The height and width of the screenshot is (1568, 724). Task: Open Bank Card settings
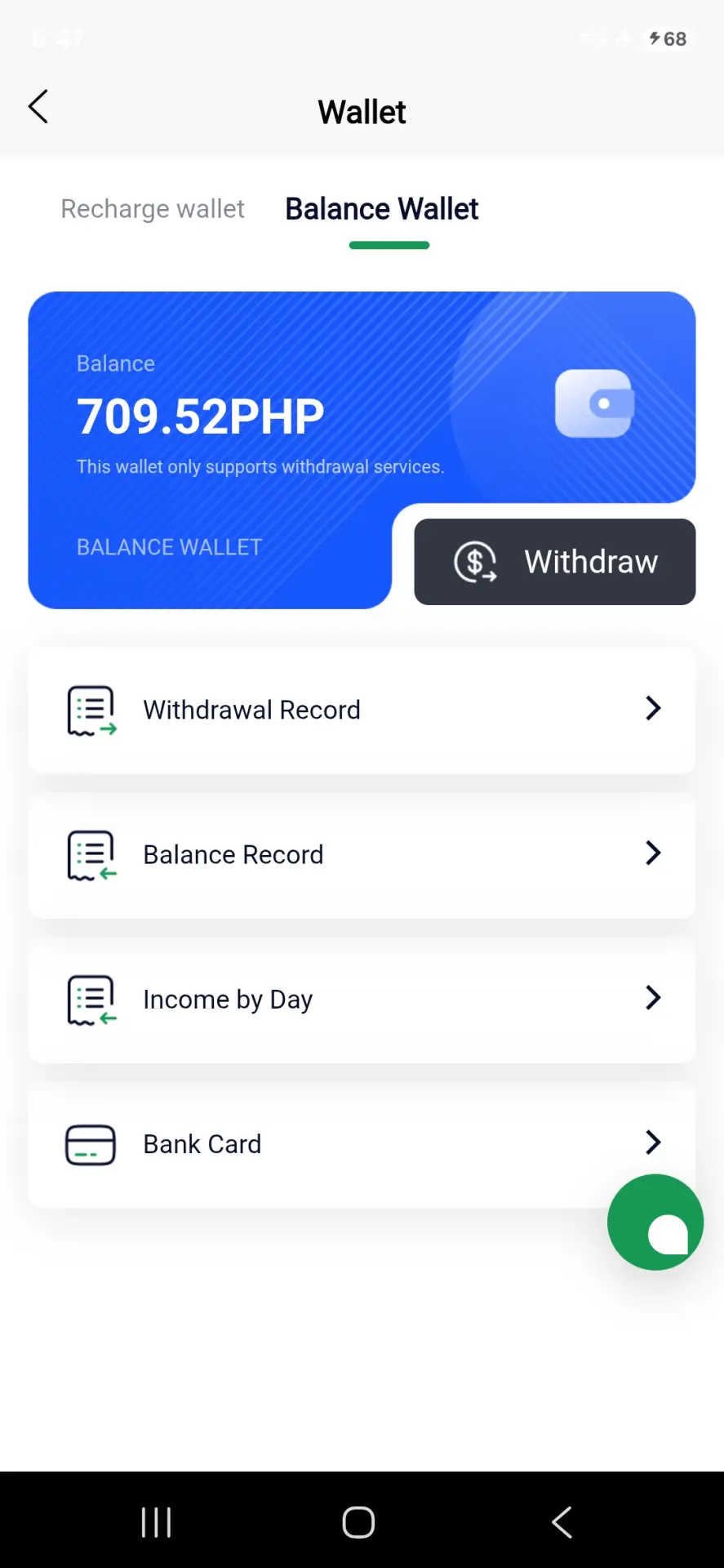tap(362, 1143)
